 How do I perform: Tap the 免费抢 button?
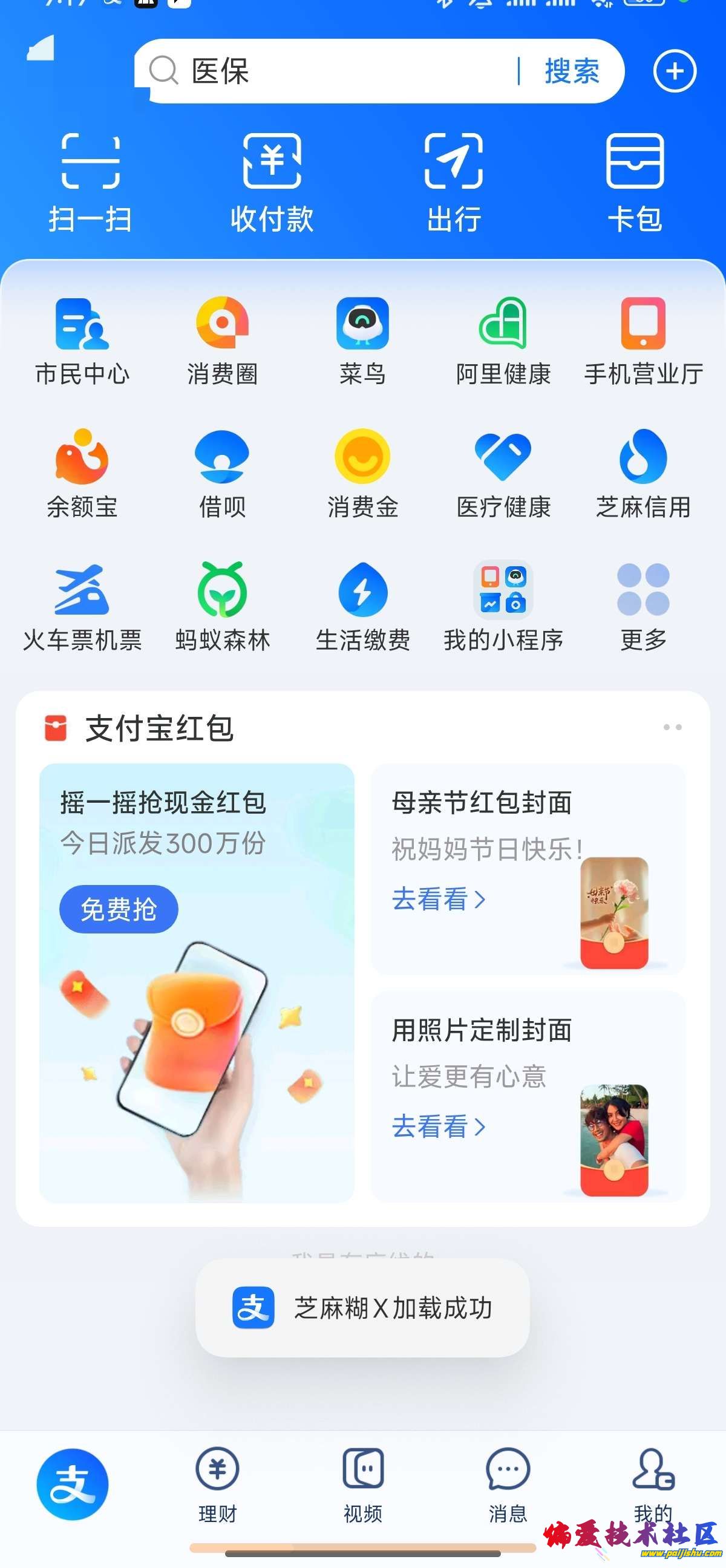pyautogui.click(x=119, y=909)
